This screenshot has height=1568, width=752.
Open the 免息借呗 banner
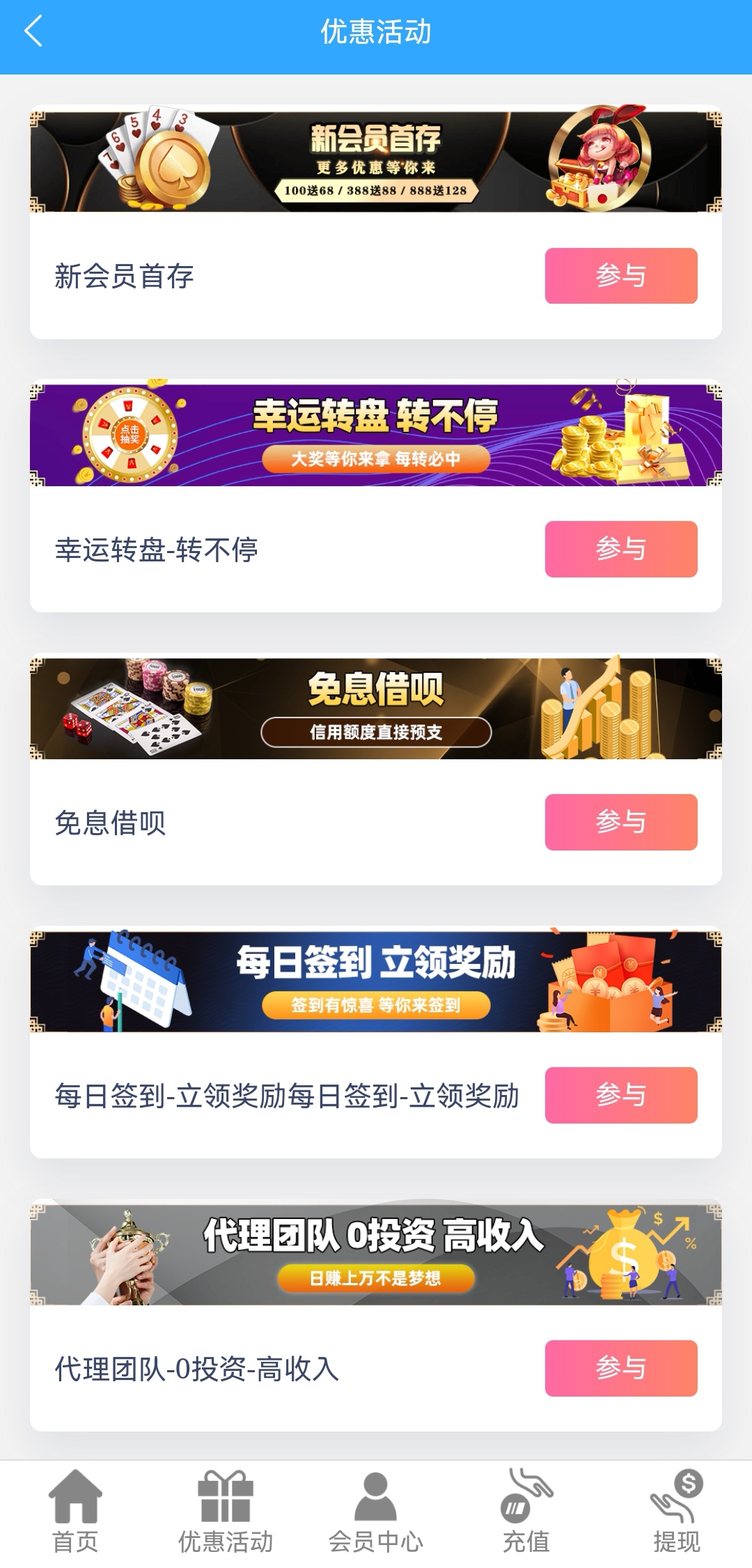click(375, 707)
